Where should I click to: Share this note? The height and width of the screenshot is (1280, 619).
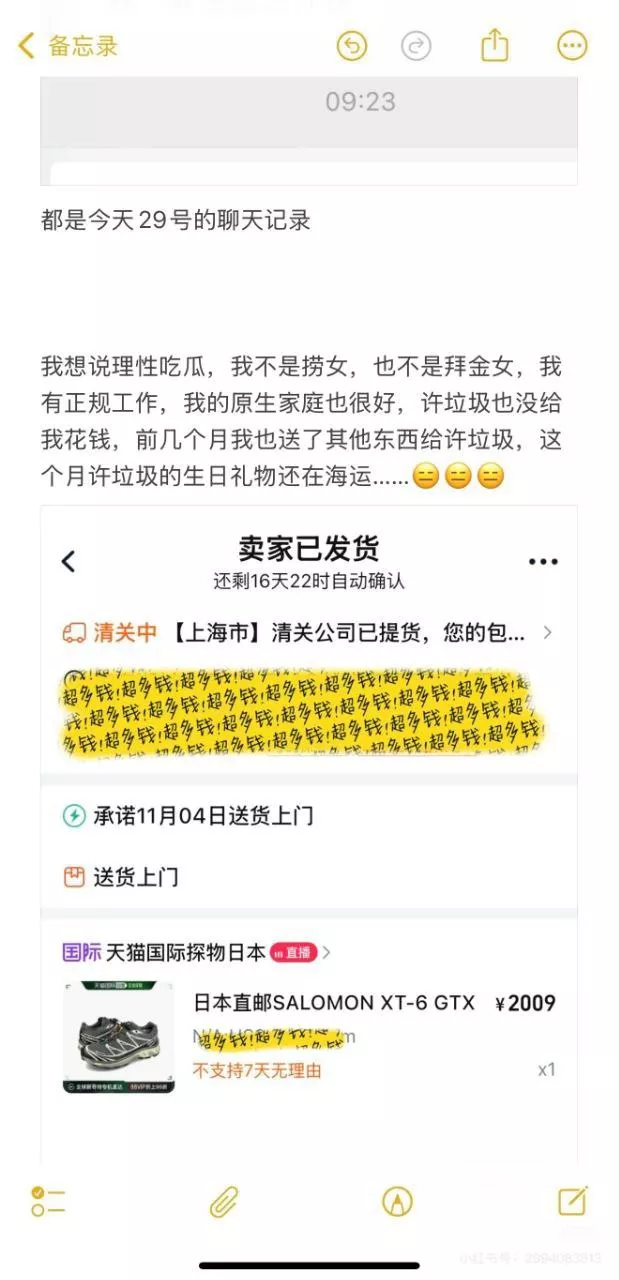tap(495, 45)
